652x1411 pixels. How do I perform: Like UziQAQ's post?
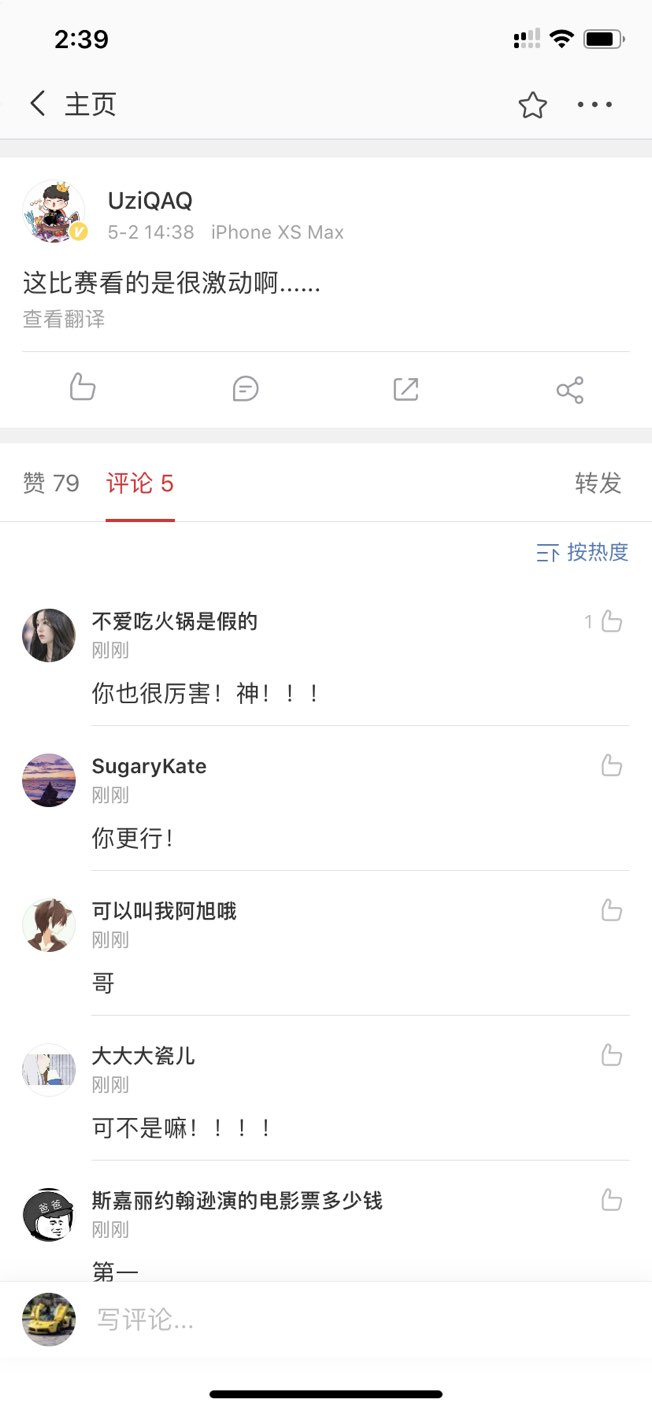coord(83,388)
